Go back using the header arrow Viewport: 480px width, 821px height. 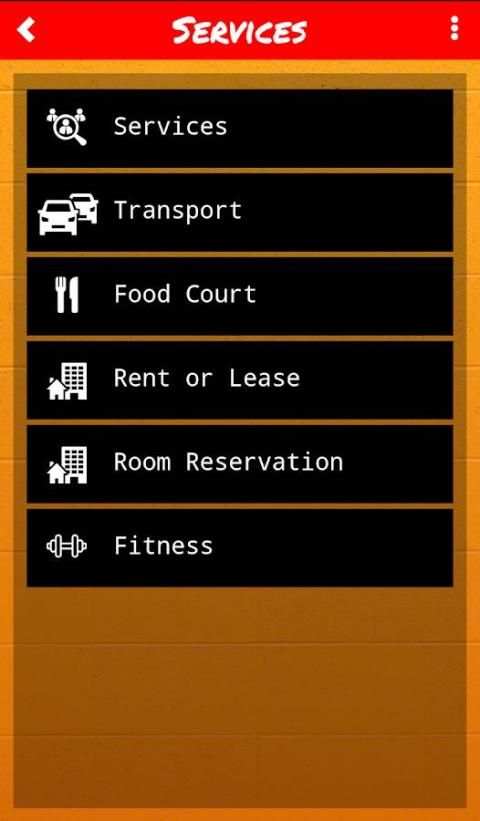click(x=26, y=30)
